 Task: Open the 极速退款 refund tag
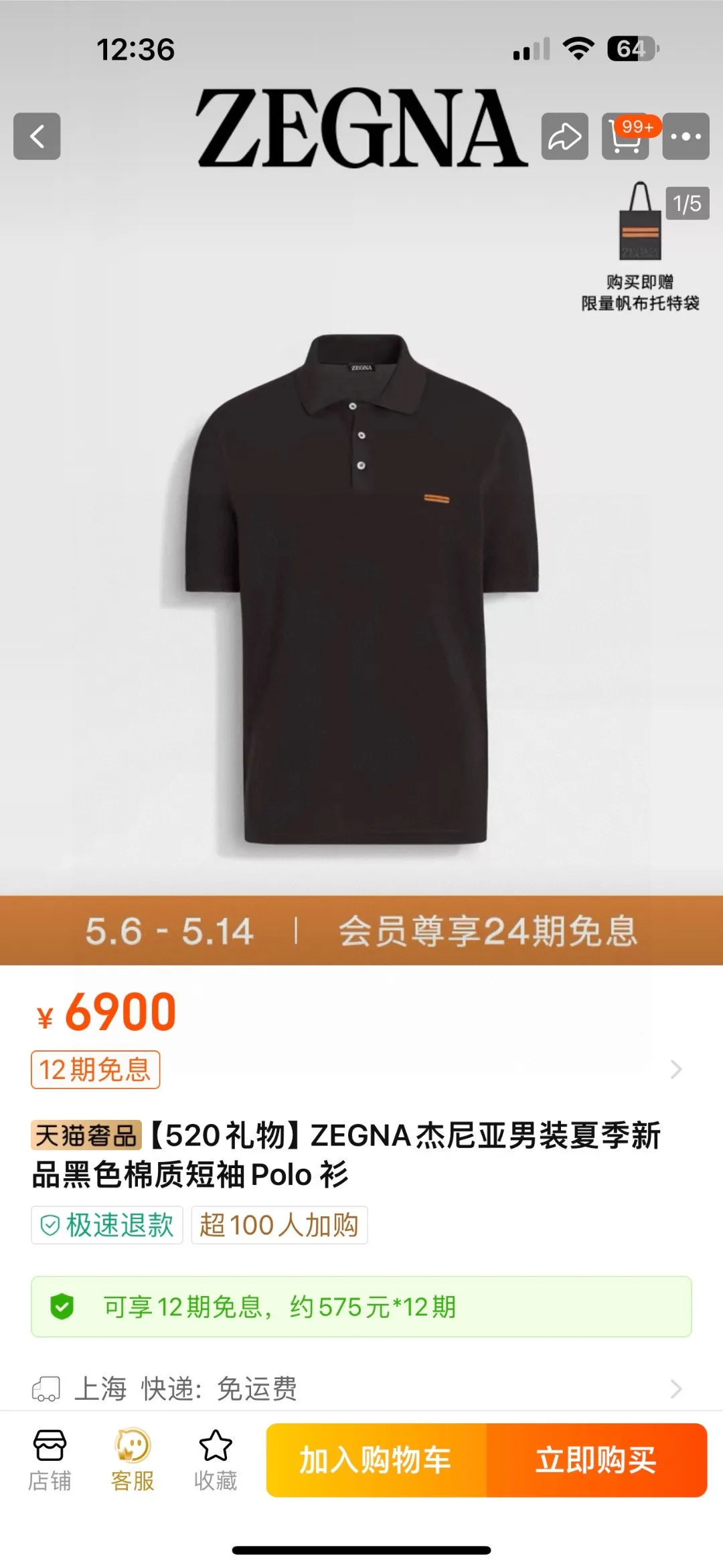tap(107, 1225)
